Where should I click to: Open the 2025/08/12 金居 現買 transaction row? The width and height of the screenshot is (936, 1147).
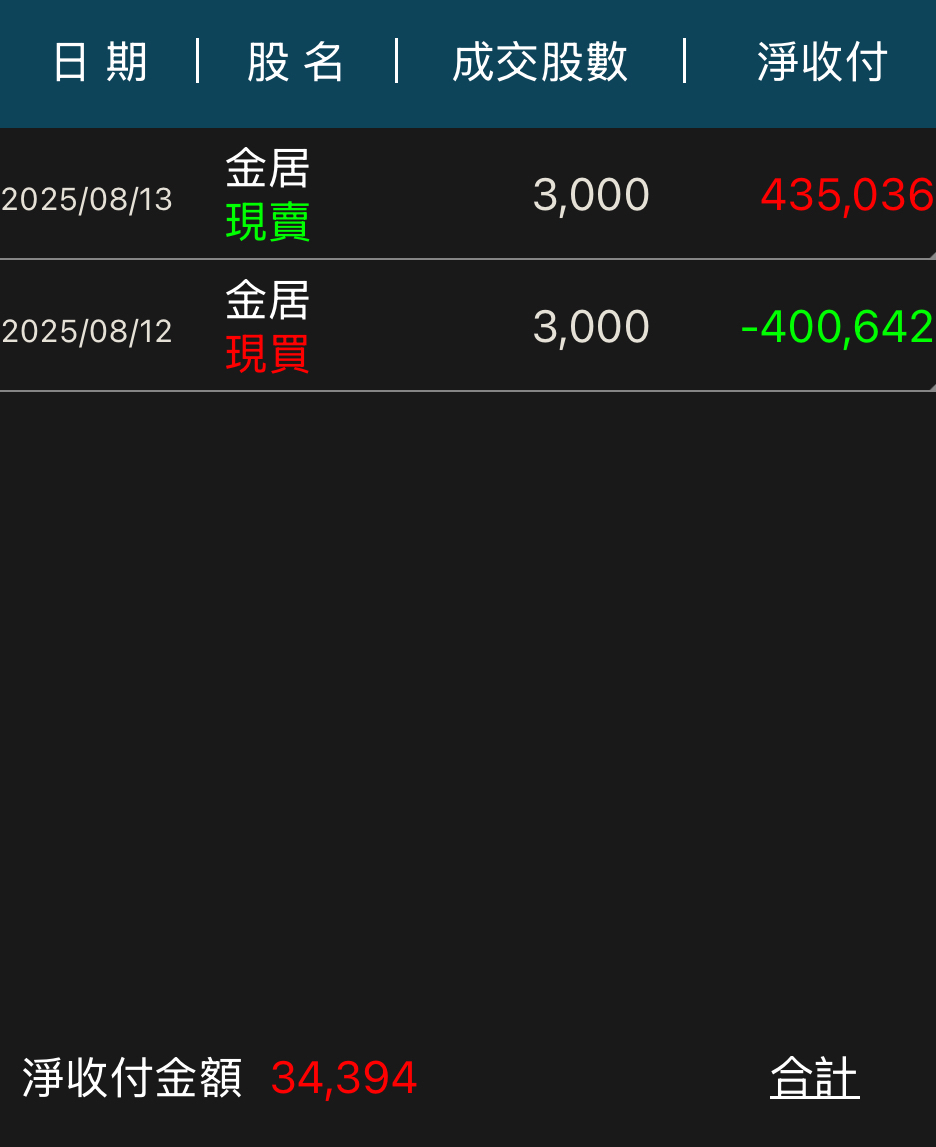(x=468, y=327)
